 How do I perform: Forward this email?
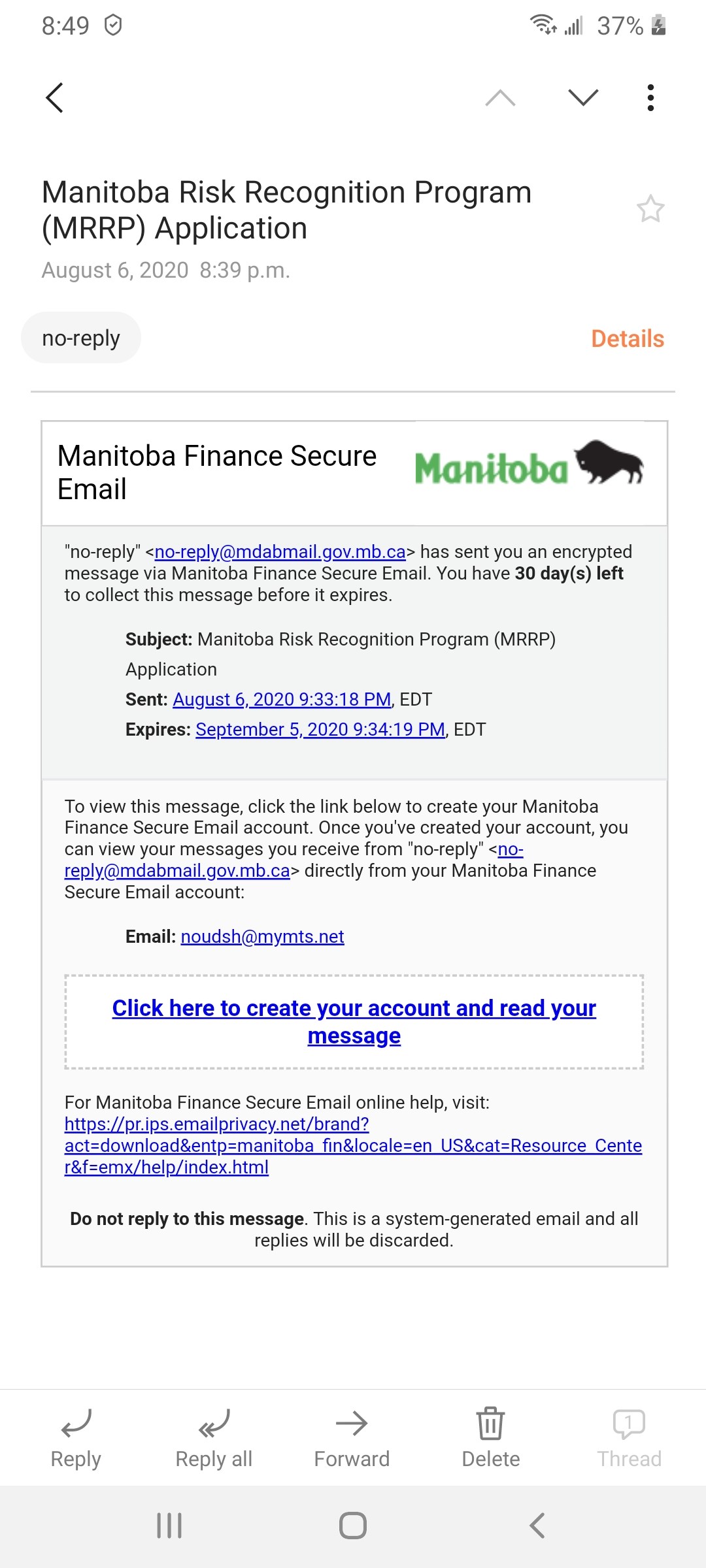pyautogui.click(x=352, y=1437)
